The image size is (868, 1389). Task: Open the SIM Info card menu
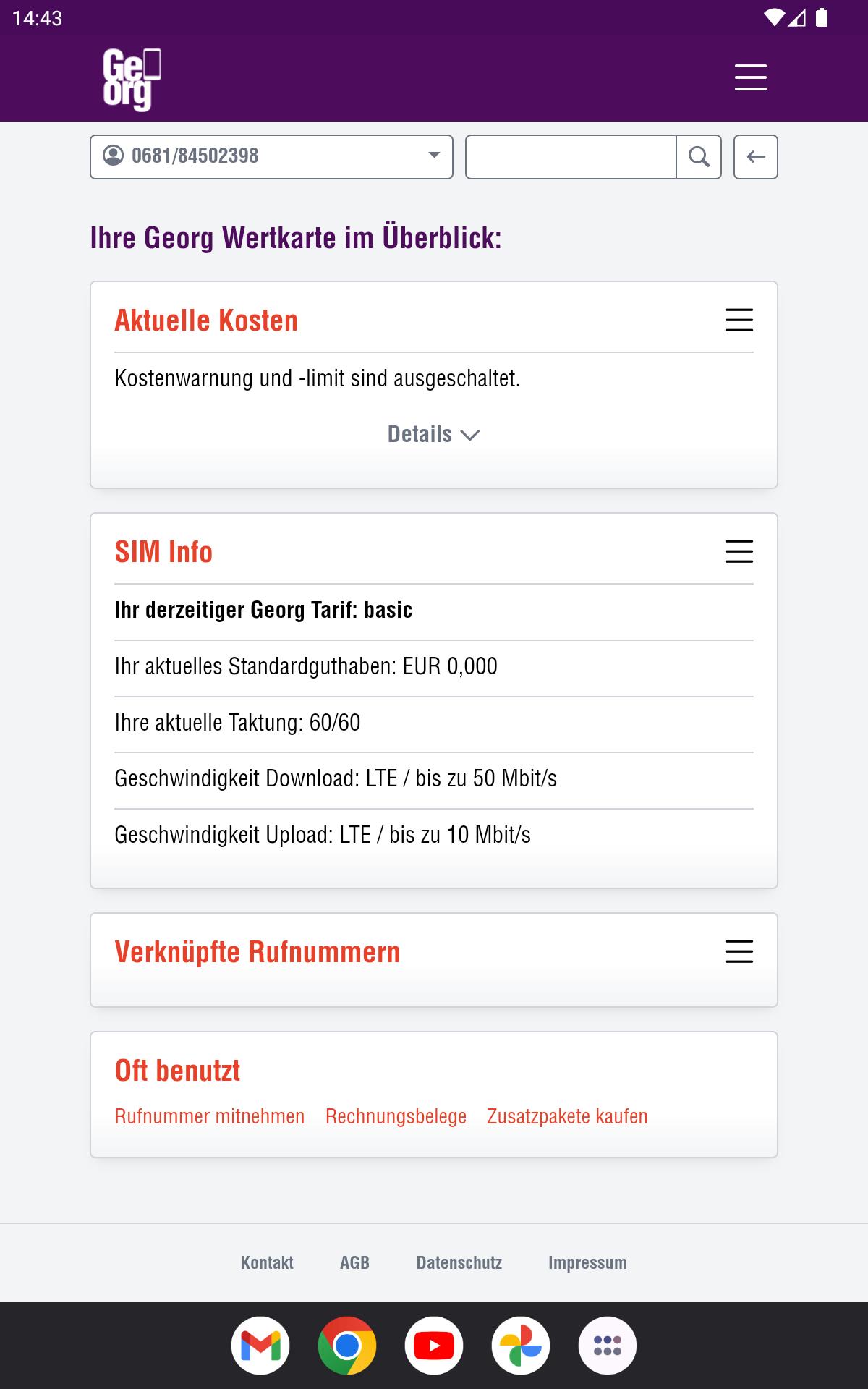point(739,551)
